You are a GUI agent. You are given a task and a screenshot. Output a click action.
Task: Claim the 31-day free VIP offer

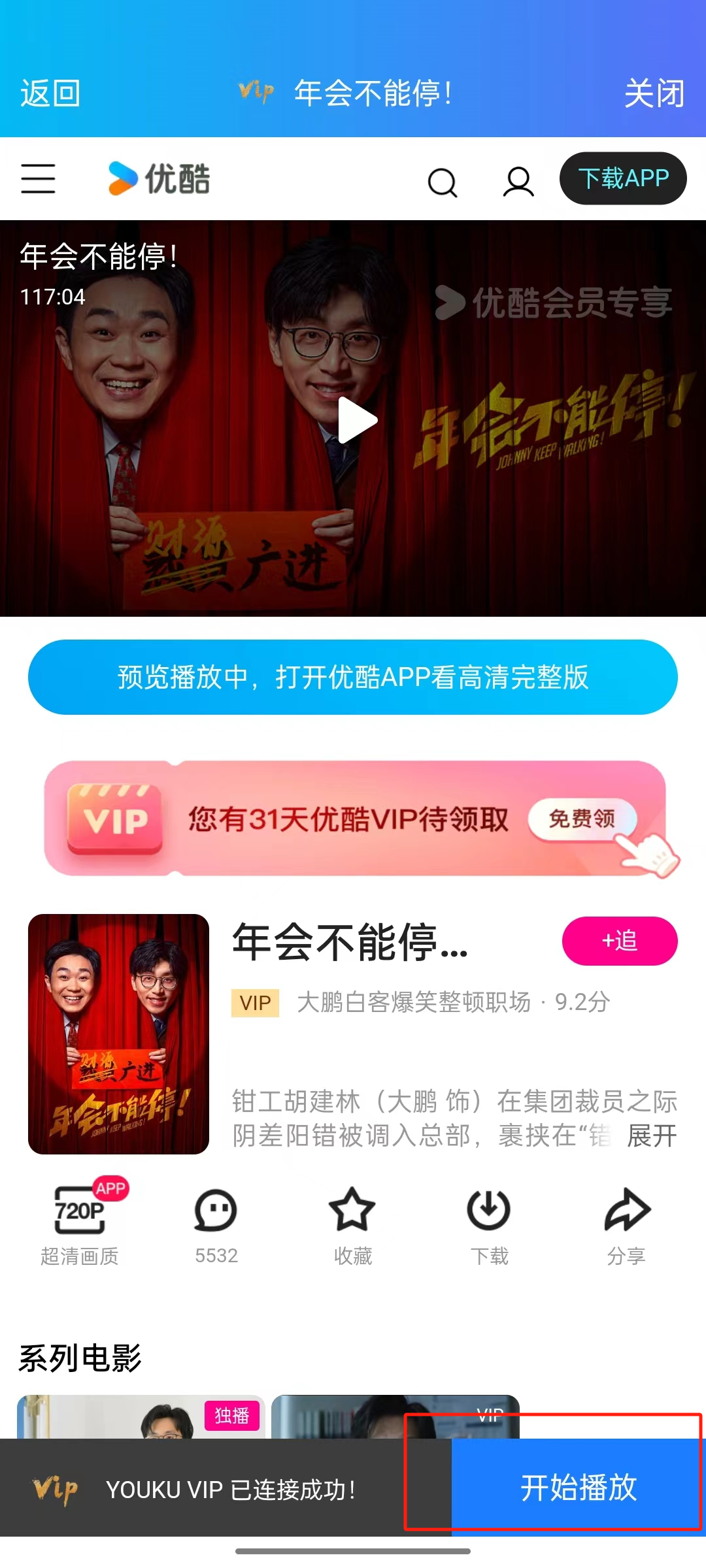[581, 819]
